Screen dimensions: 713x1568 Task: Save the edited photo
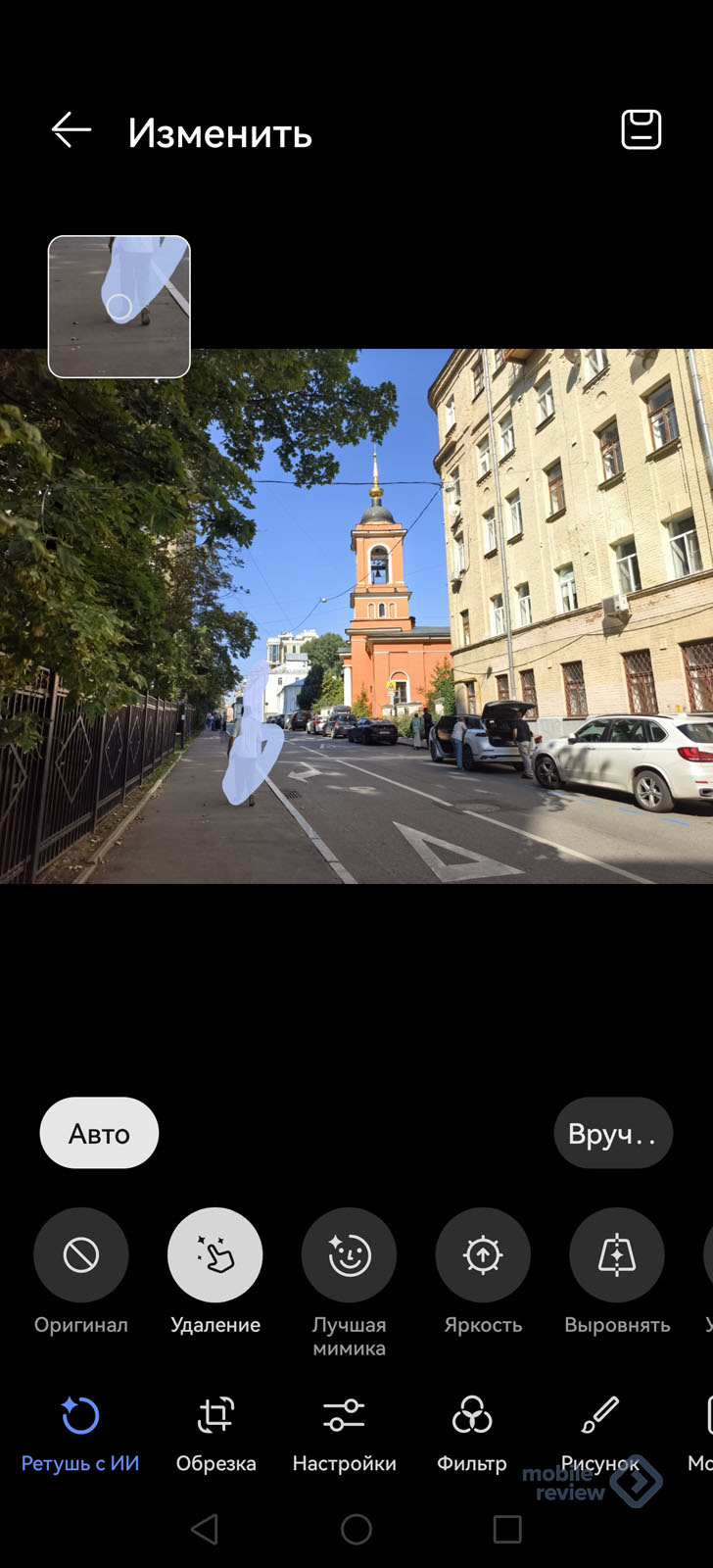pyautogui.click(x=641, y=130)
